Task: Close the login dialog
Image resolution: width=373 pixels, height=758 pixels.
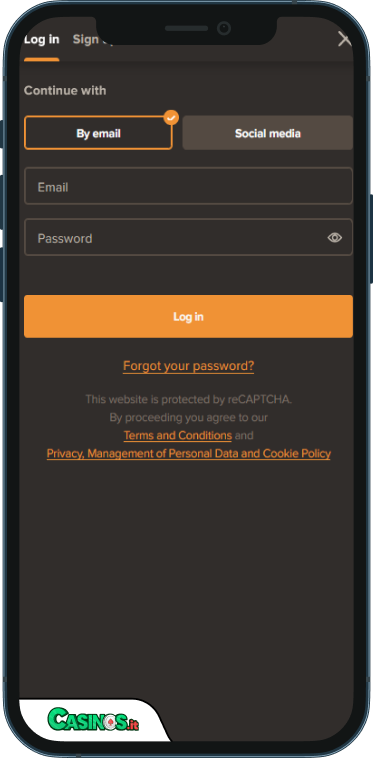Action: pos(344,39)
